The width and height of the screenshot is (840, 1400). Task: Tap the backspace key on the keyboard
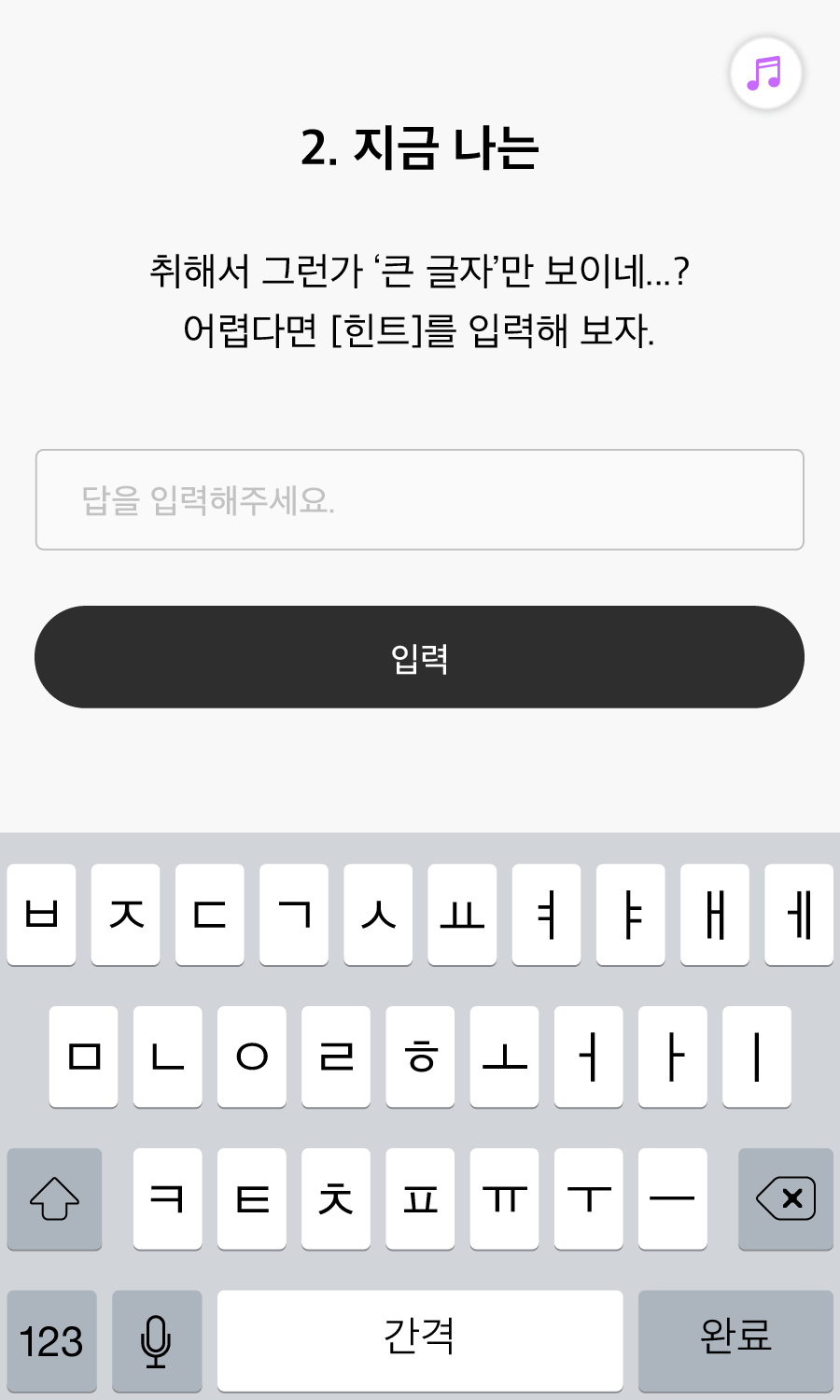(785, 1198)
